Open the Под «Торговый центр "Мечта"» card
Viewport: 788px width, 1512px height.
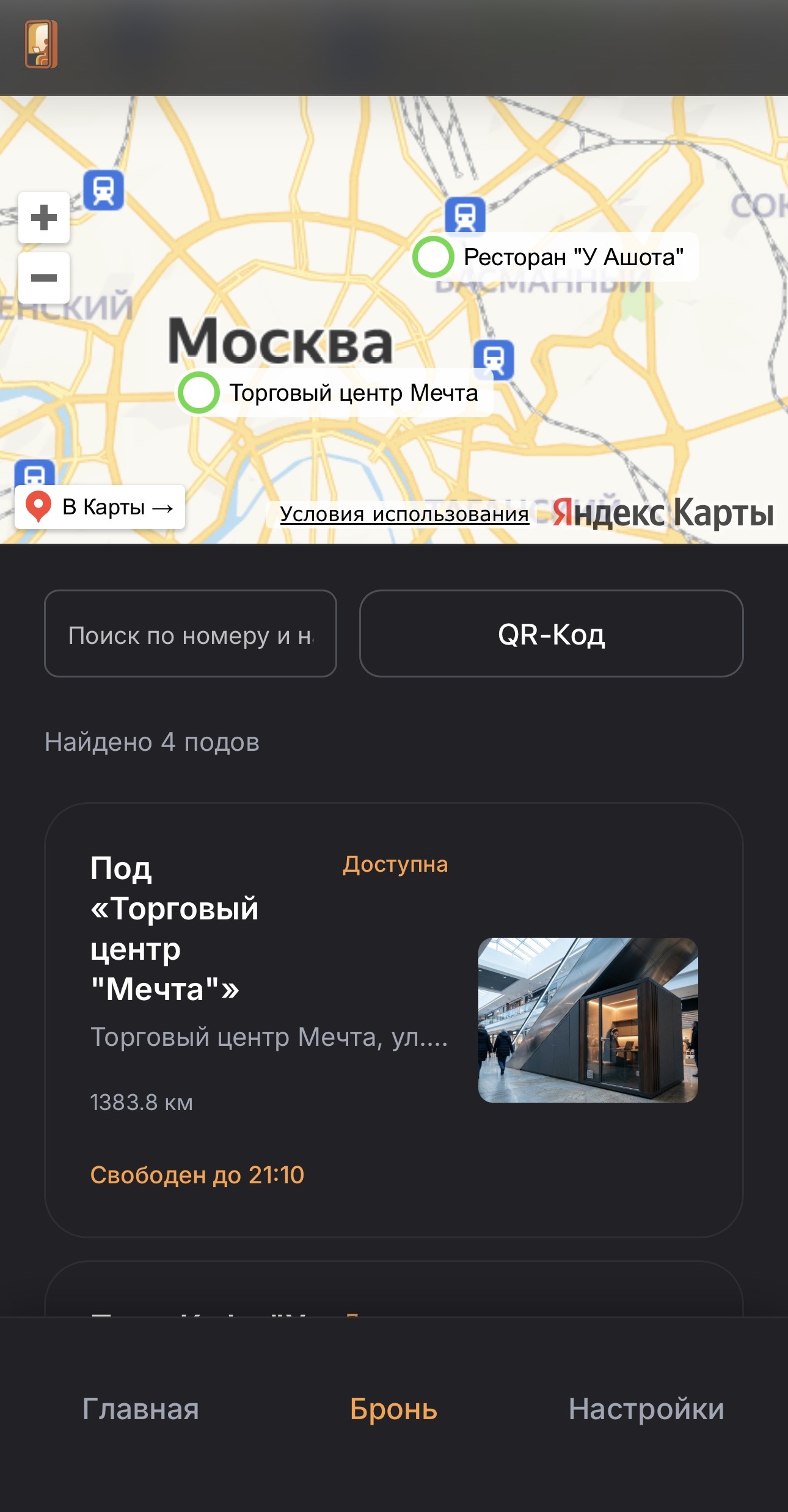pyautogui.click(x=393, y=1020)
